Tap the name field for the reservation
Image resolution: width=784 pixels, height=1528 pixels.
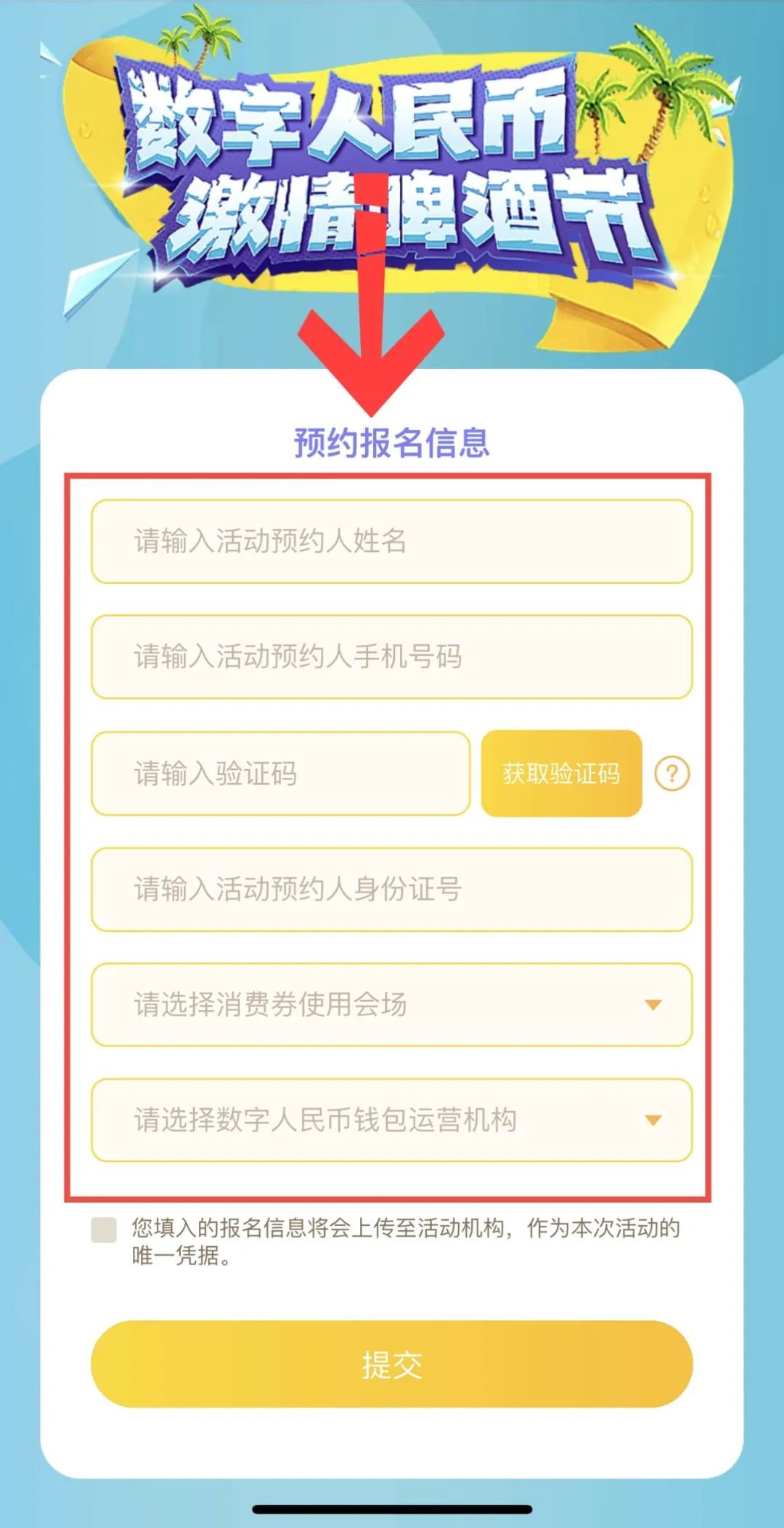tap(392, 541)
